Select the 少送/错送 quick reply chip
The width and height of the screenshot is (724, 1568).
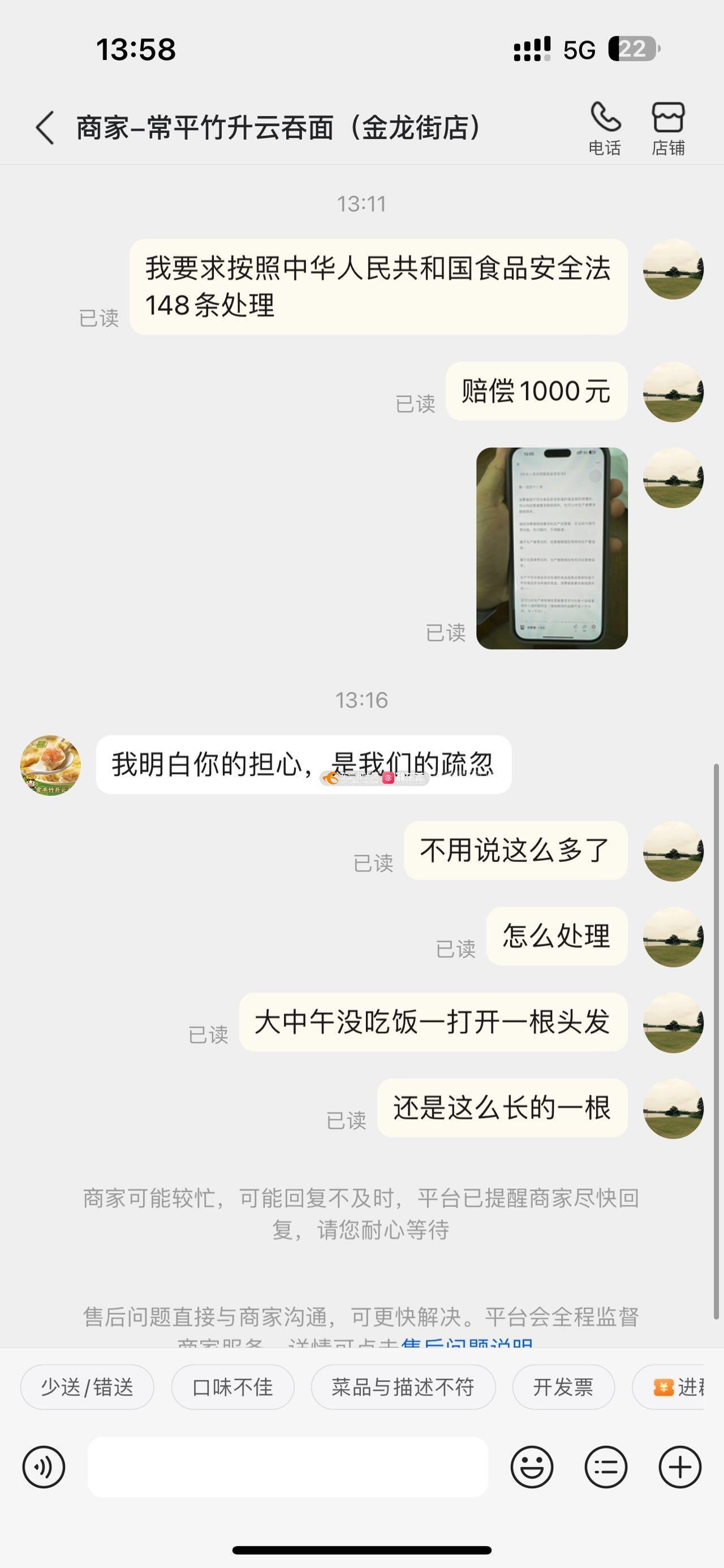(87, 1387)
